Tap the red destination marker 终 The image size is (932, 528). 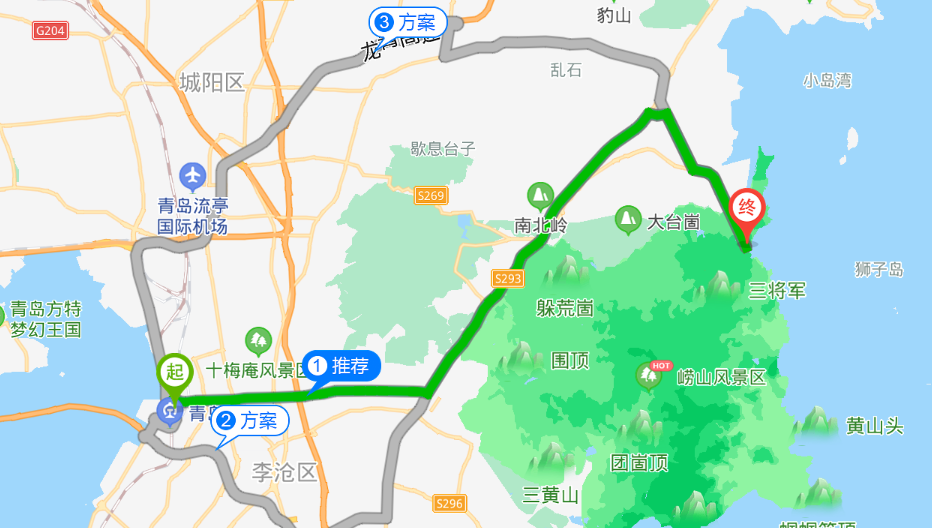[x=746, y=208]
